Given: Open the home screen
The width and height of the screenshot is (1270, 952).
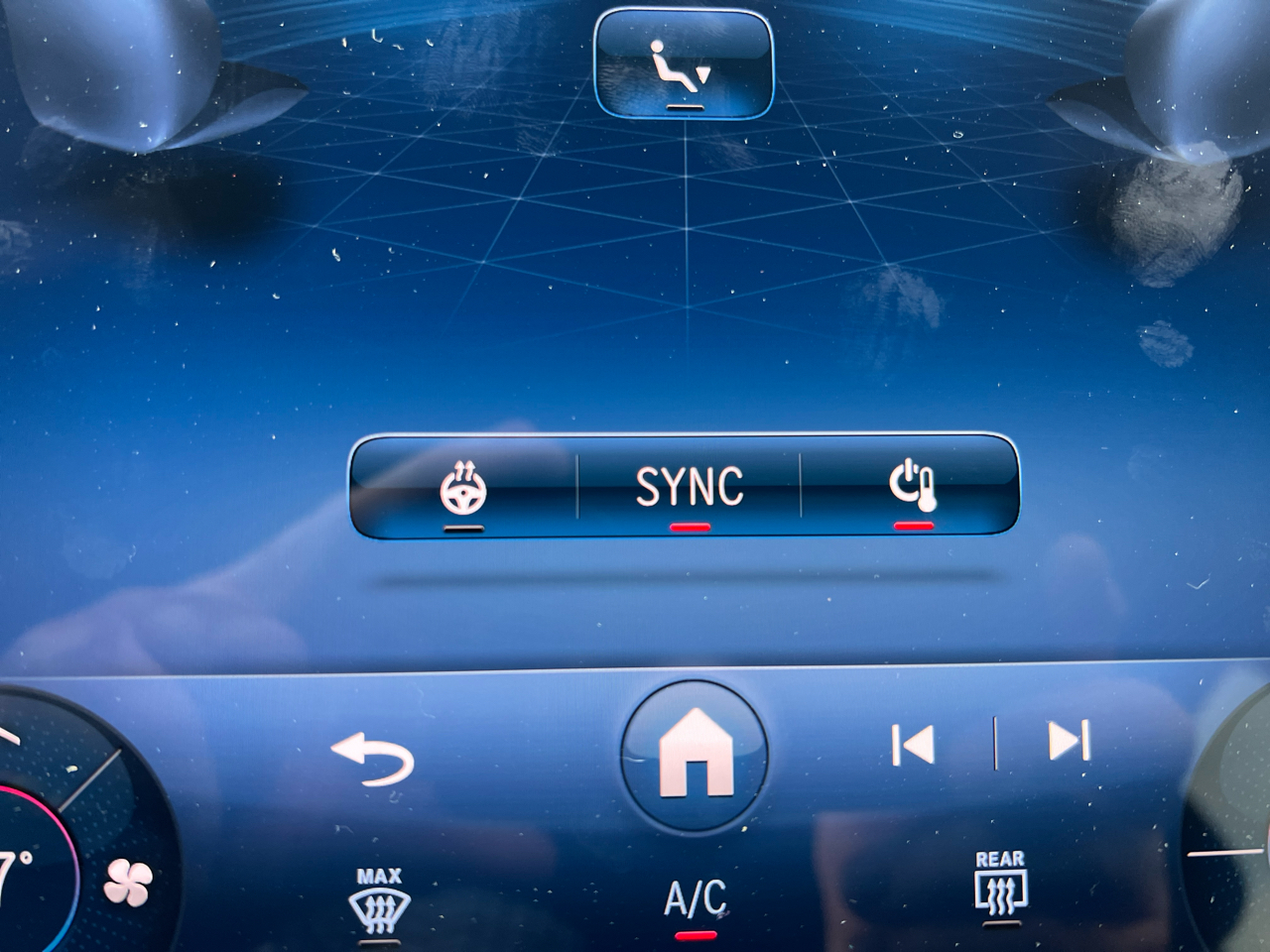Looking at the screenshot, I should (695, 756).
